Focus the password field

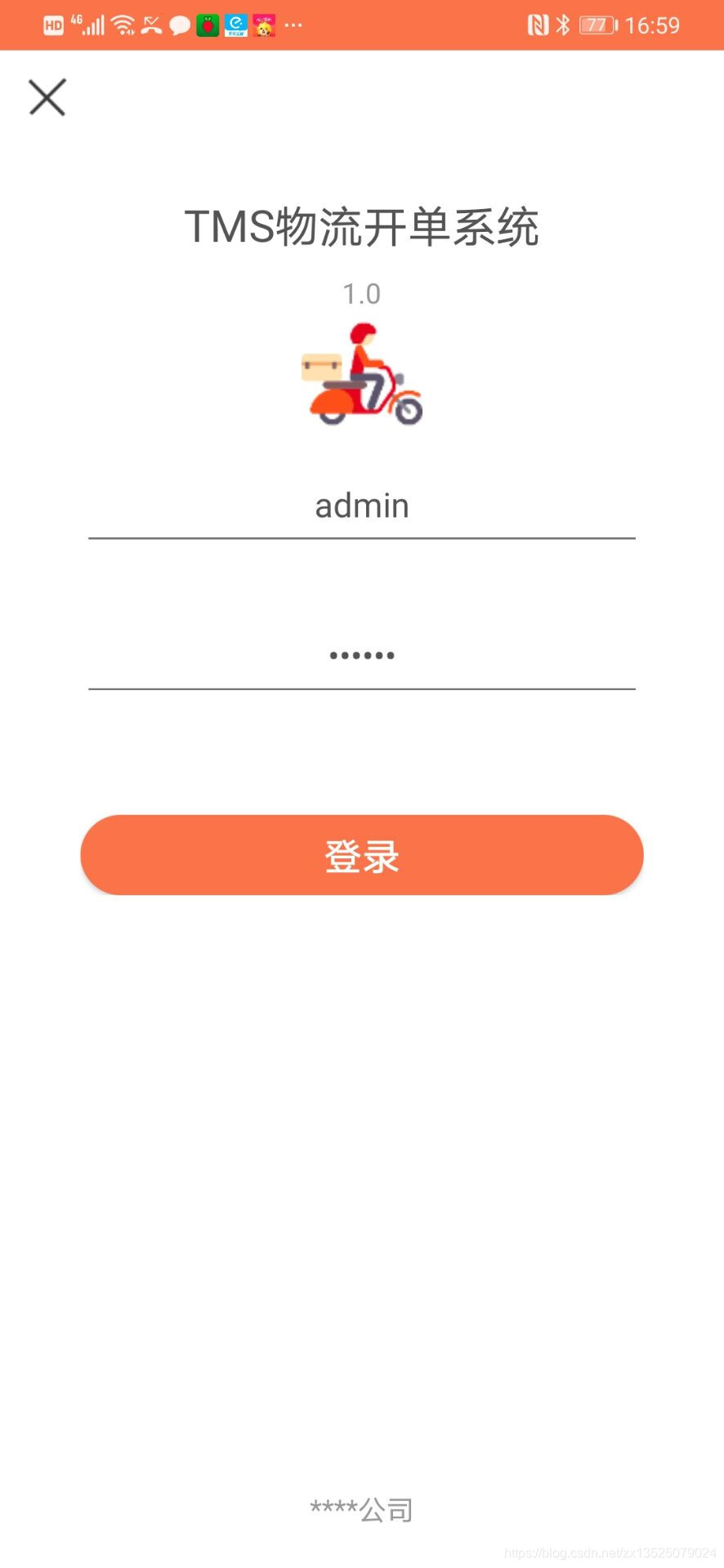361,655
